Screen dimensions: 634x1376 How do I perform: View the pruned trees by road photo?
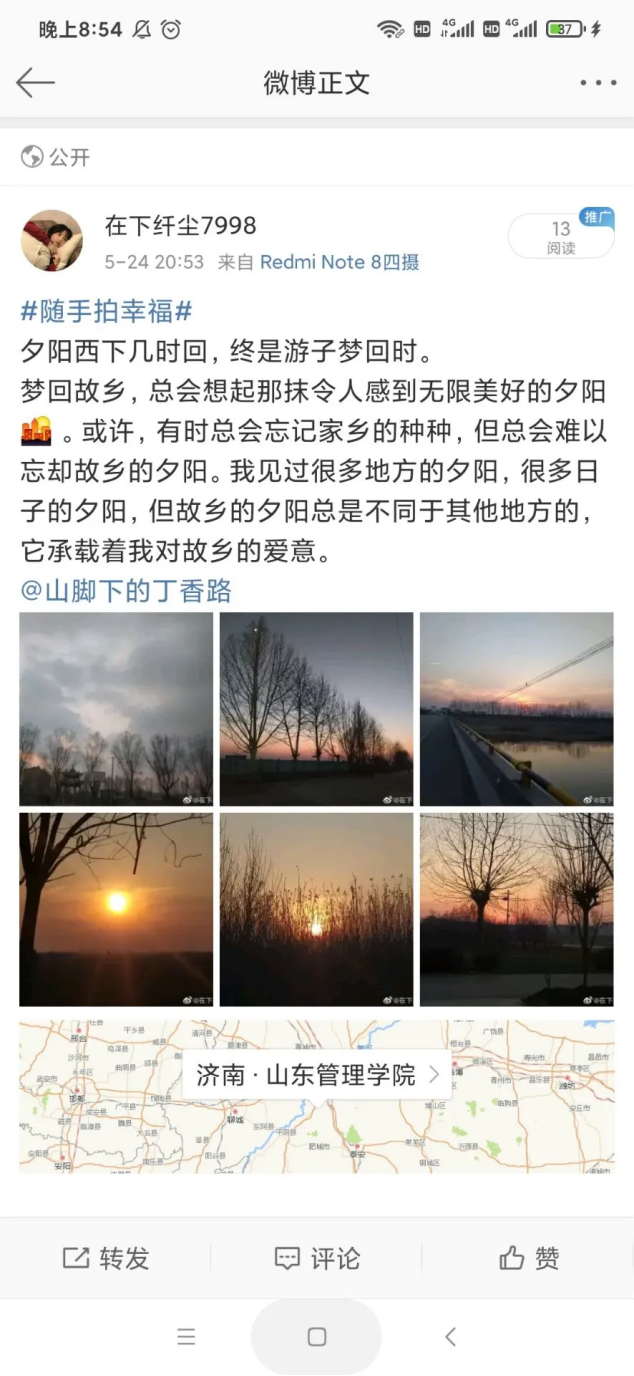click(x=516, y=909)
